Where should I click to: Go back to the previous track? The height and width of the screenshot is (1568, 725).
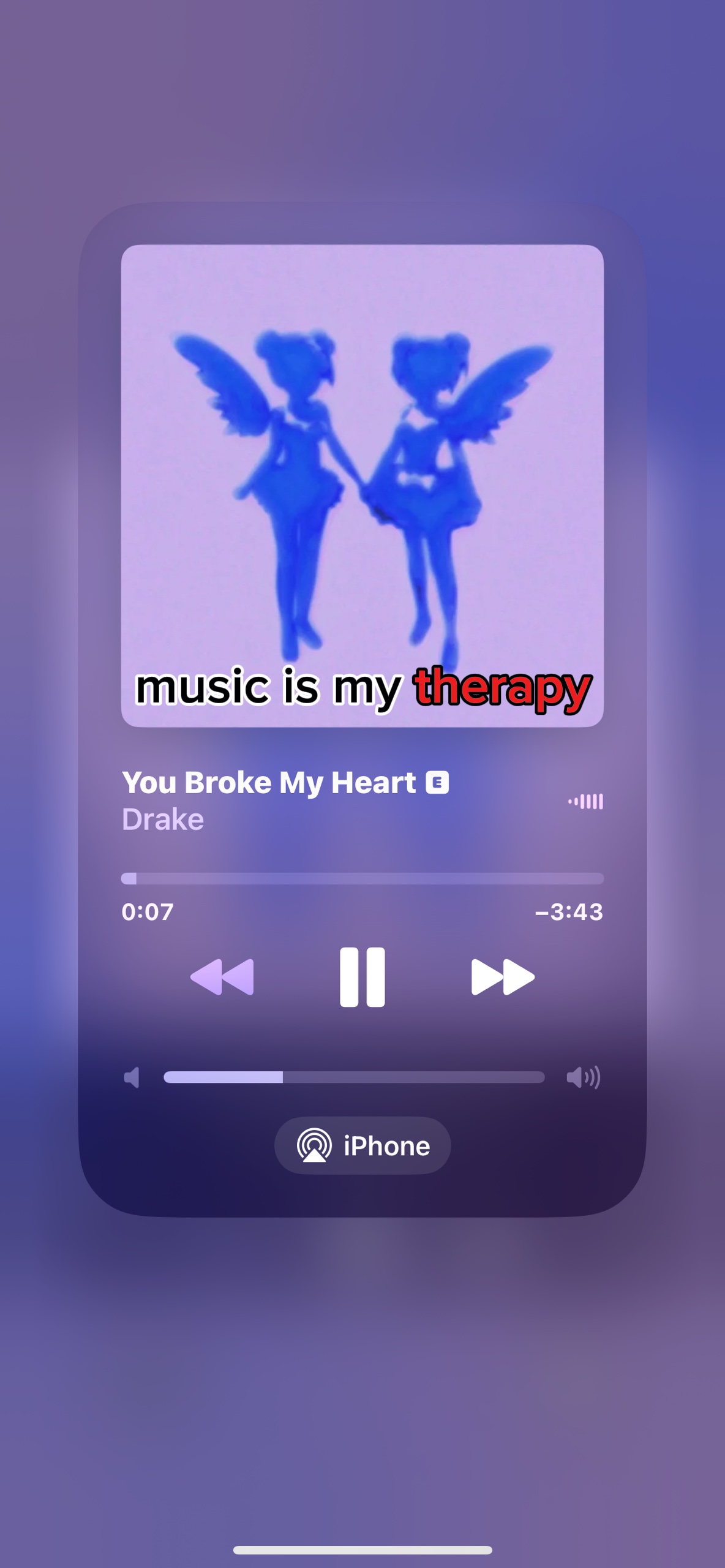coord(222,977)
